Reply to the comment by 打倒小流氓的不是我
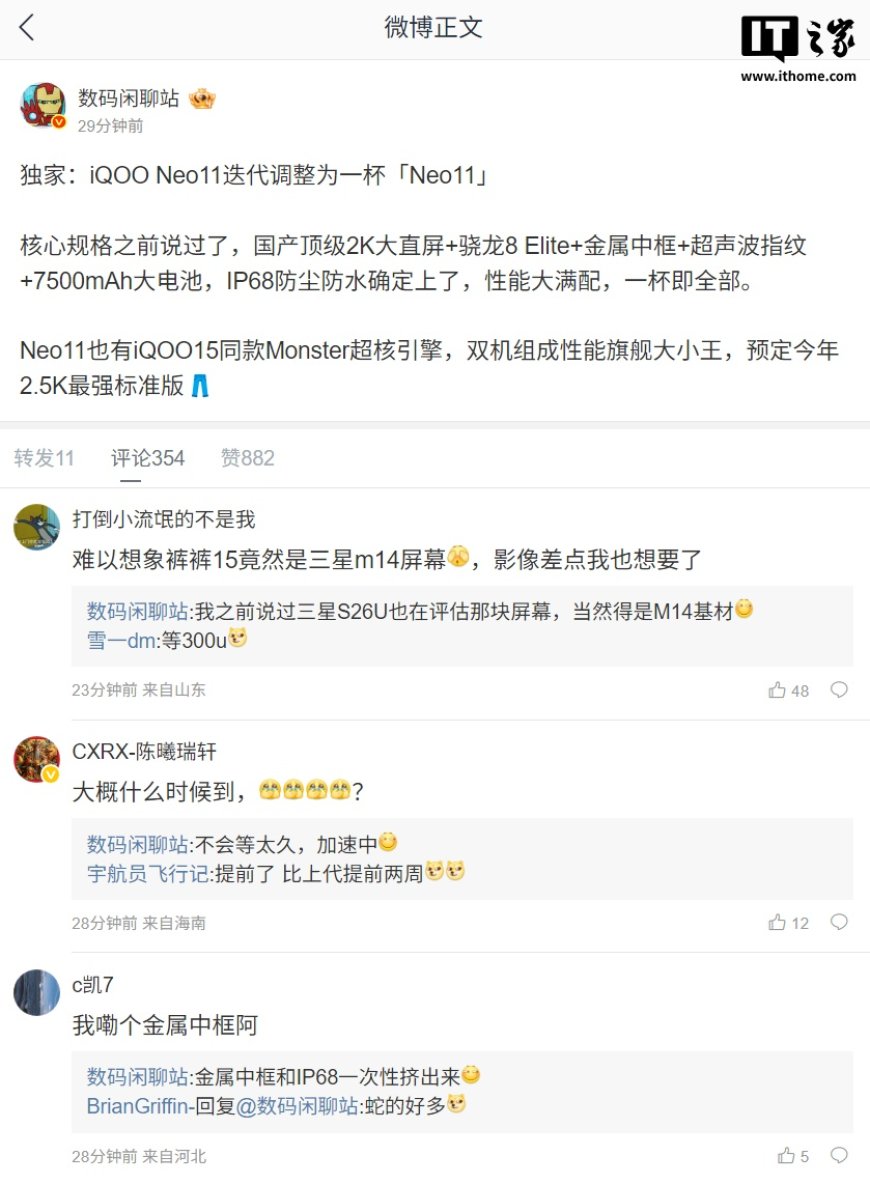Image resolution: width=870 pixels, height=1184 pixels. click(x=839, y=690)
